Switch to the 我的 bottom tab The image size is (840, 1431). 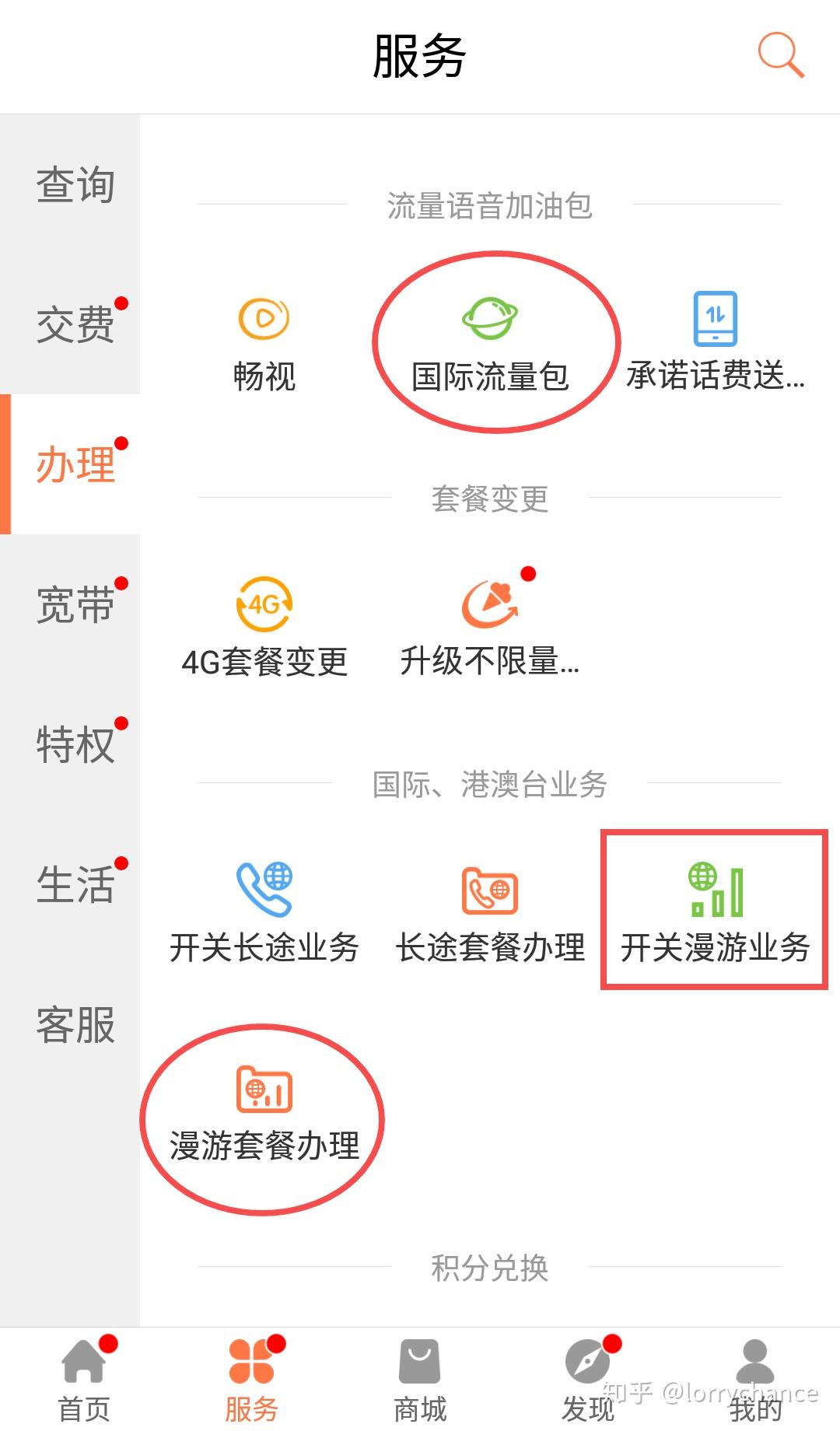[x=755, y=1380]
